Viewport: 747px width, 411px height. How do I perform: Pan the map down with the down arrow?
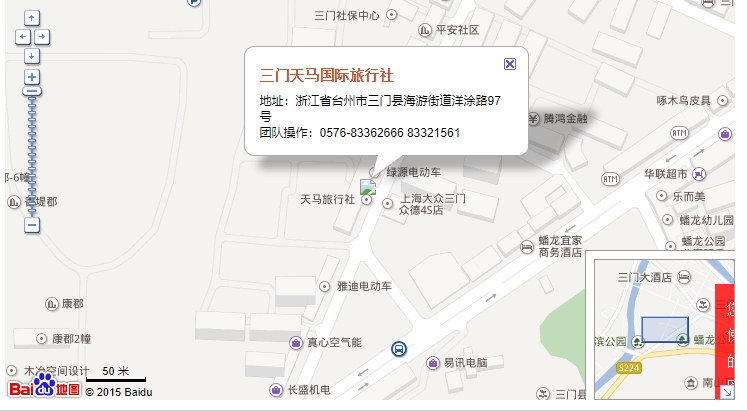32,54
